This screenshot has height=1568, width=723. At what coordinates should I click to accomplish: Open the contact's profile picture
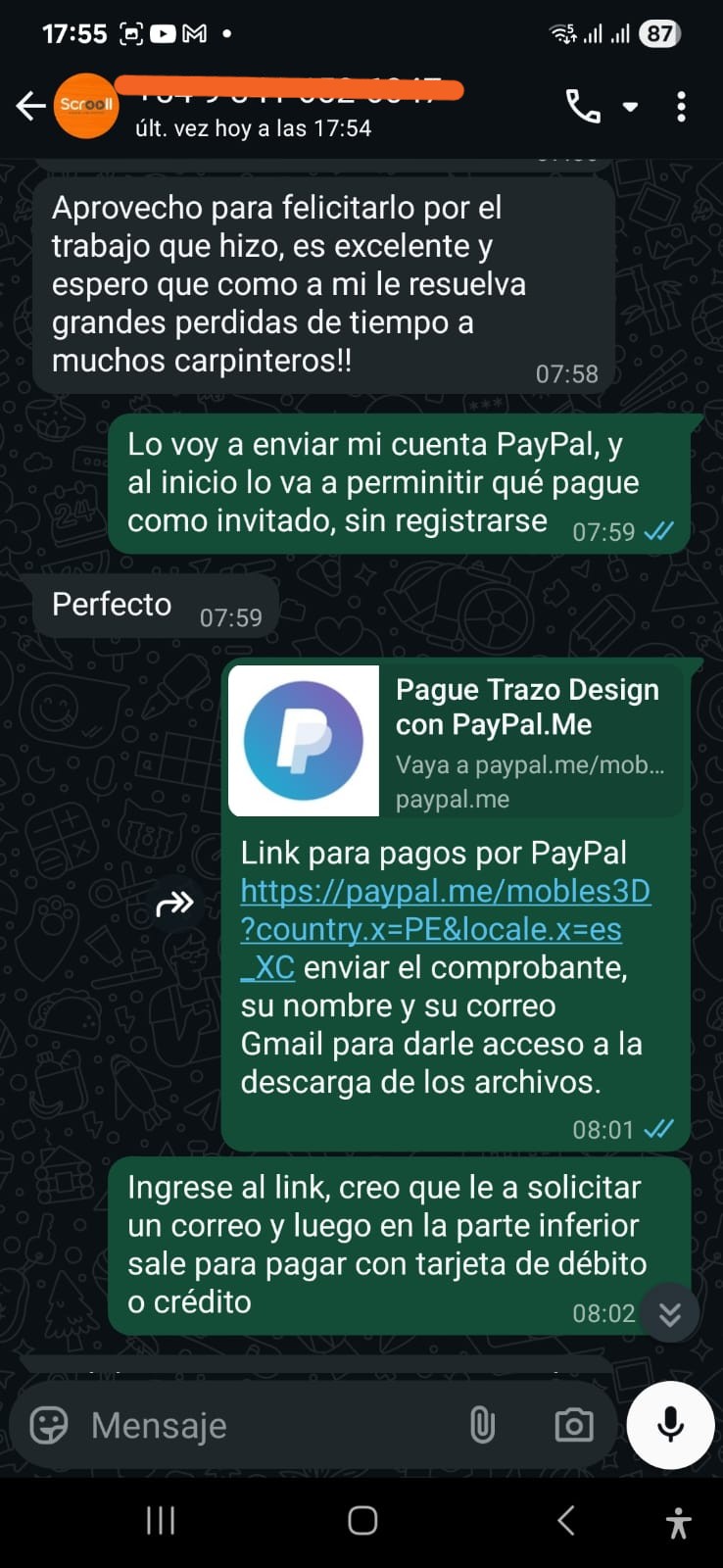pyautogui.click(x=85, y=104)
